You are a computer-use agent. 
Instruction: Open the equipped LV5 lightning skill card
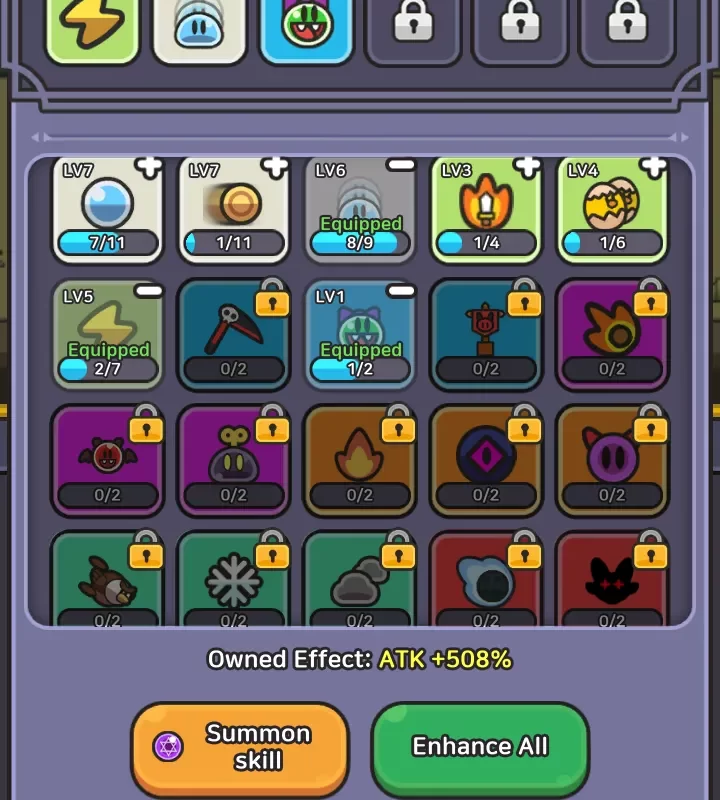click(107, 334)
